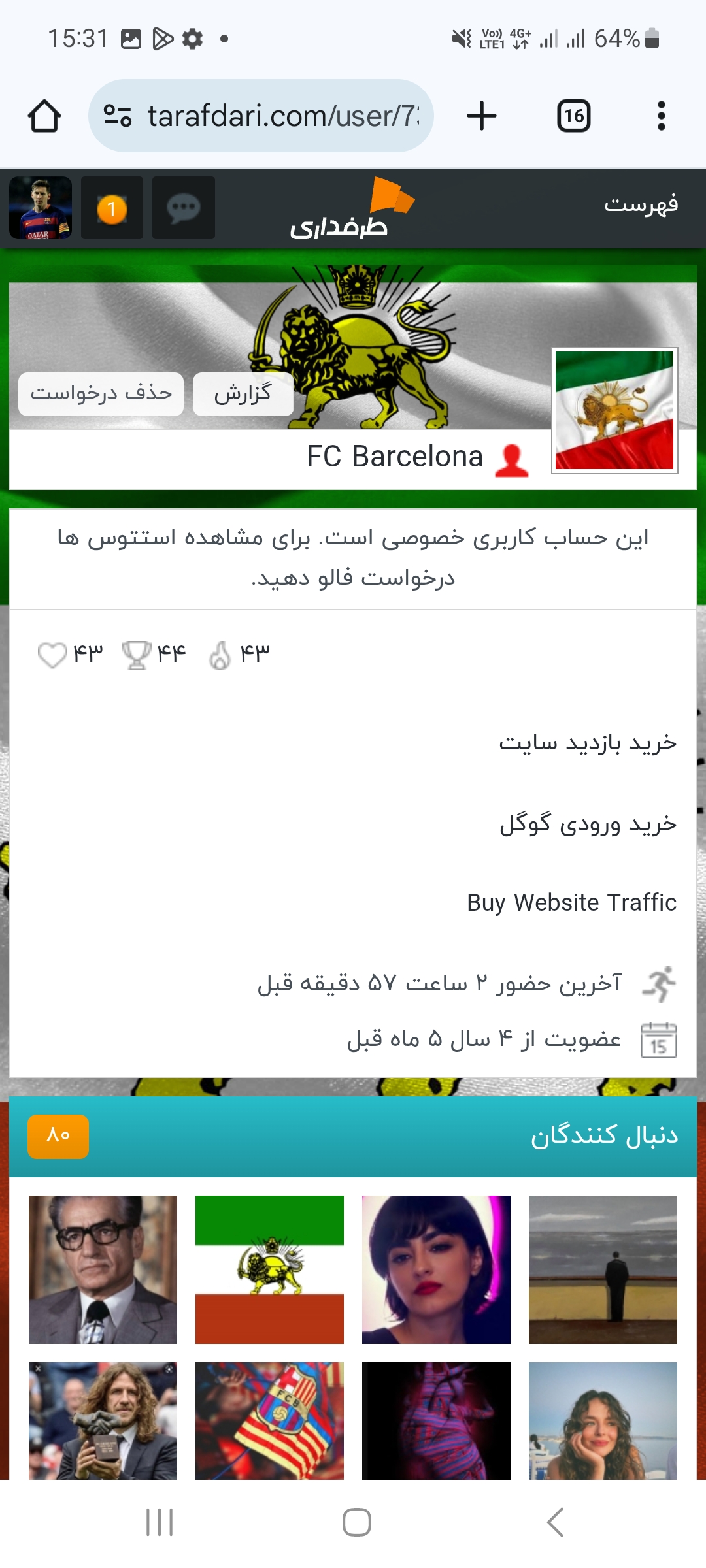Go back using the system back button
The image size is (706, 1568).
point(554,1522)
